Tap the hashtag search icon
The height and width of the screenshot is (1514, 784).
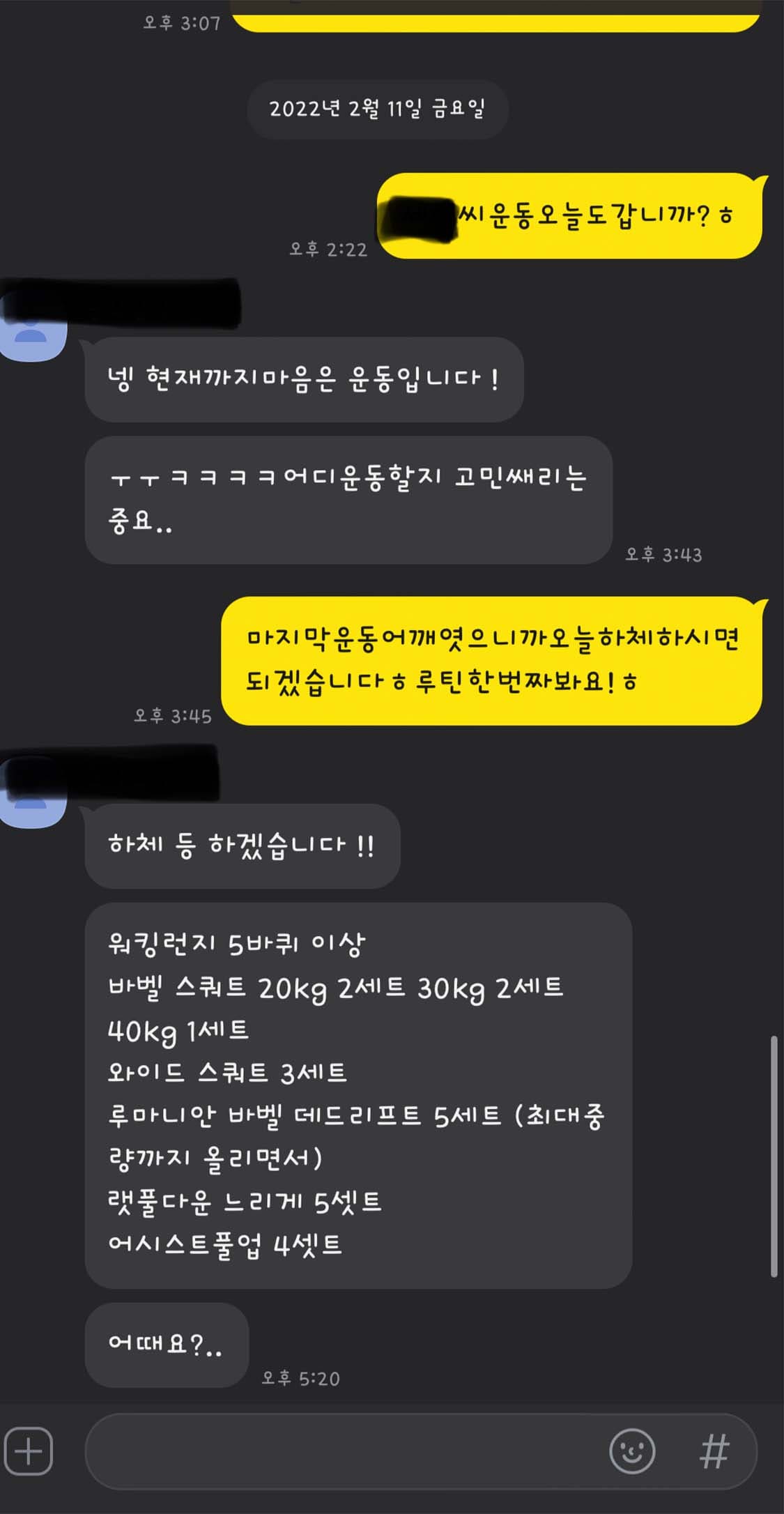coord(714,1452)
